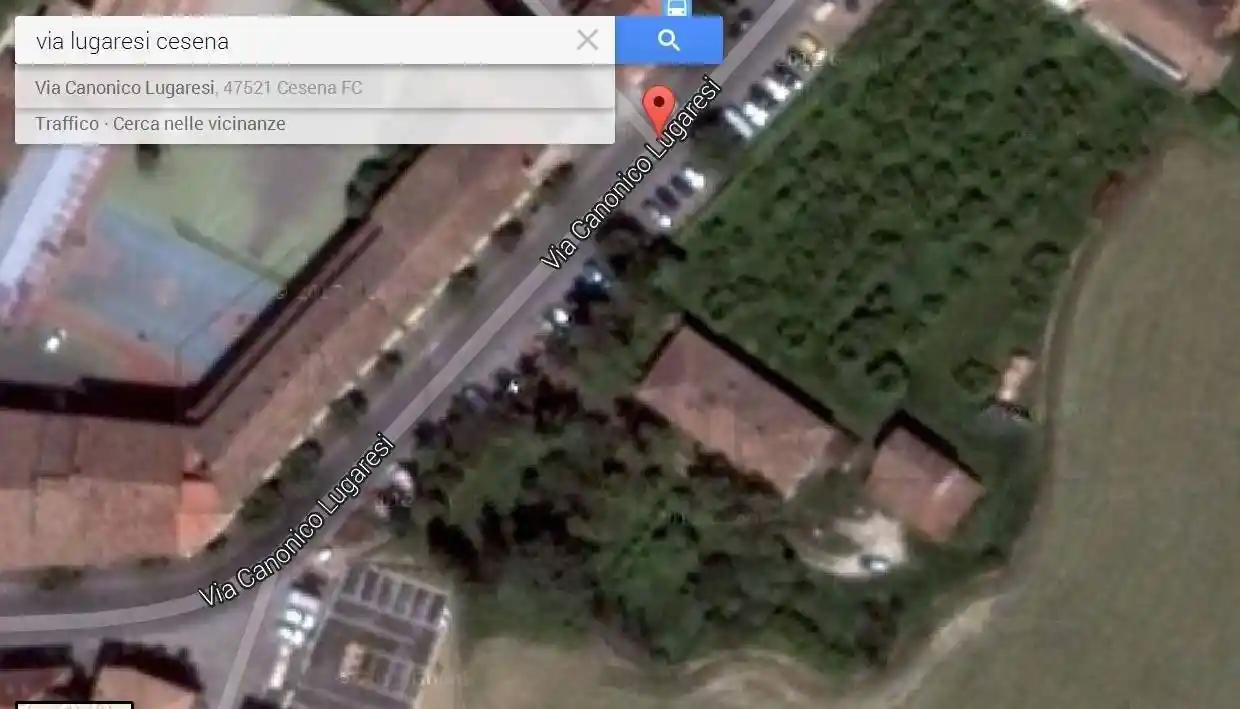Tap the blue bus stop icon
Image resolution: width=1240 pixels, height=709 pixels.
677,8
